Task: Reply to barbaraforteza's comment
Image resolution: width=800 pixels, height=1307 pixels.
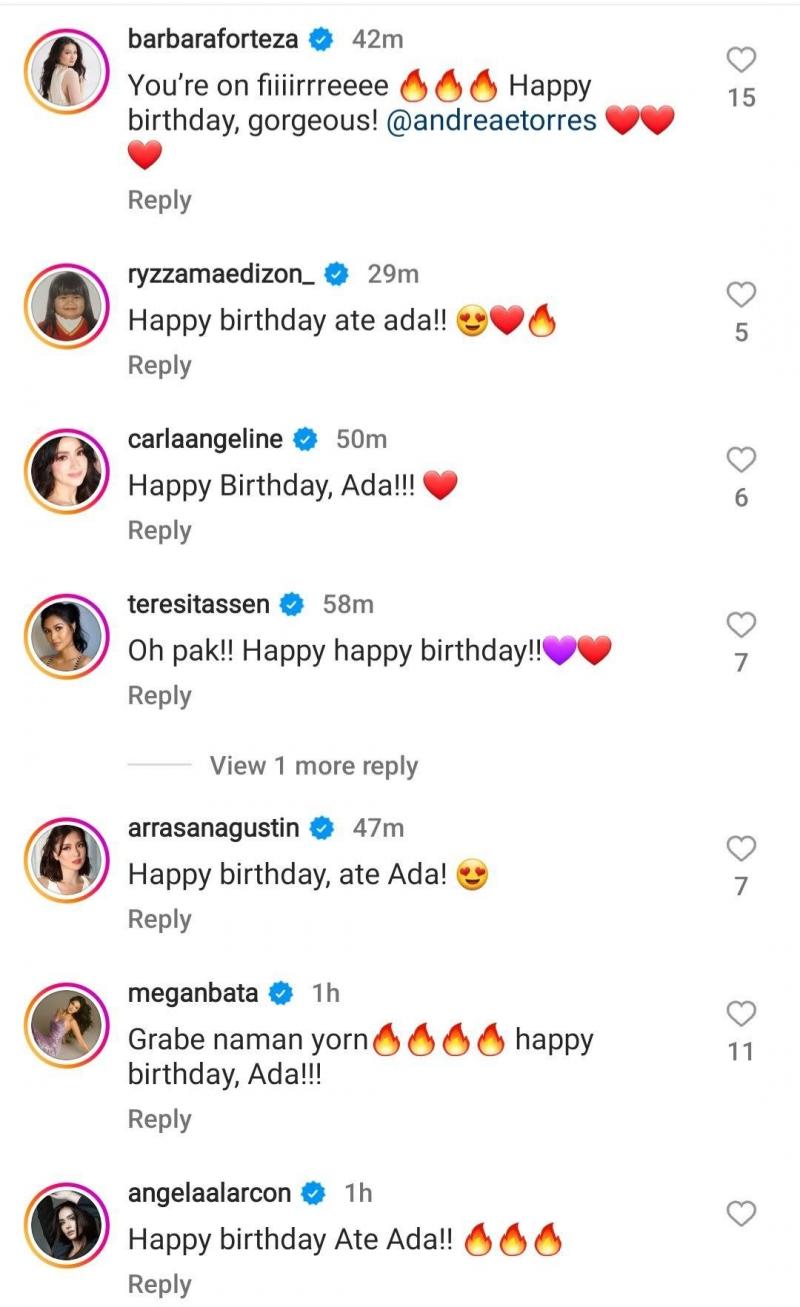Action: [159, 200]
